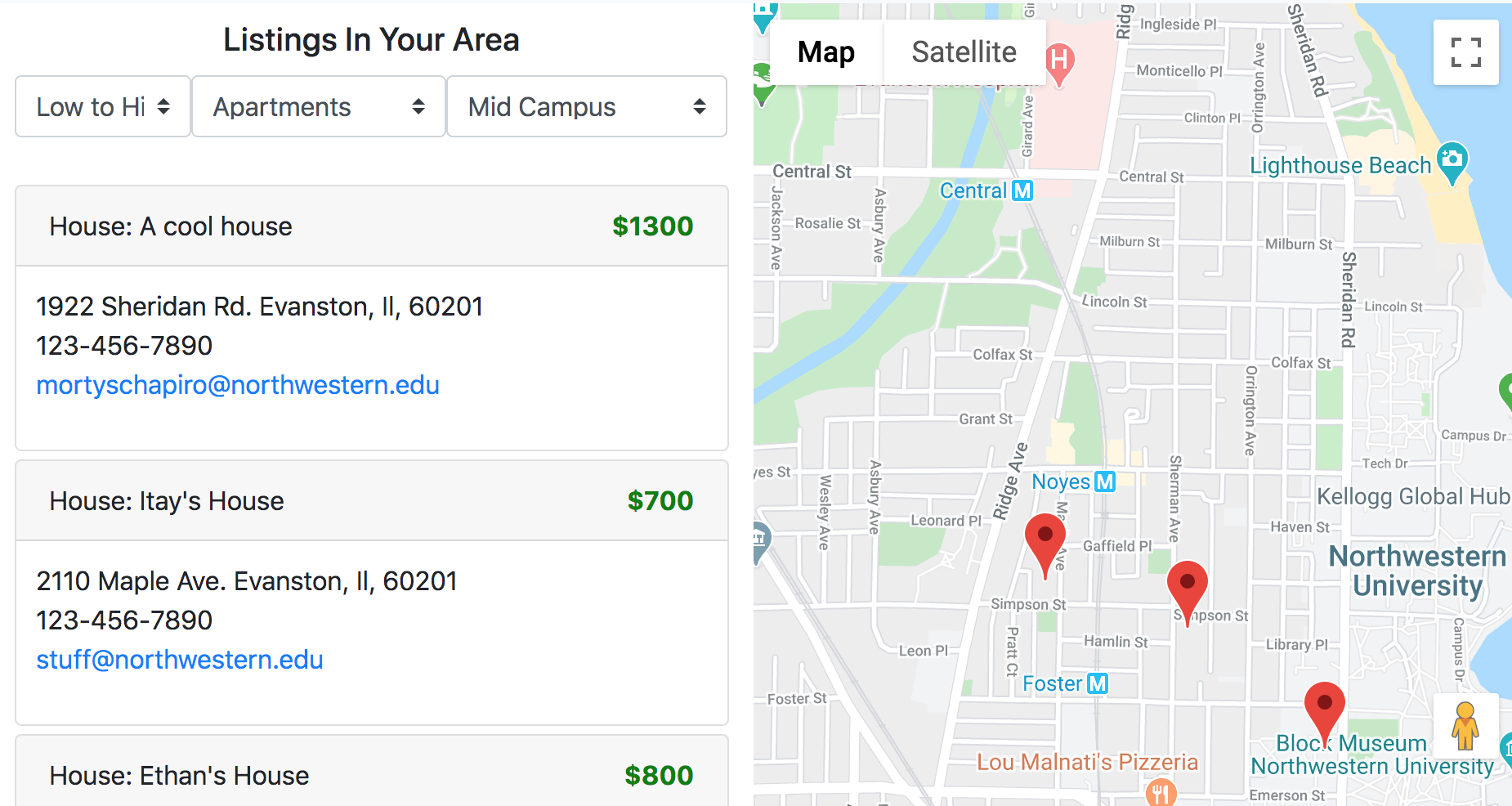
Task: Open the Mid Campus location dropdown
Action: point(586,106)
